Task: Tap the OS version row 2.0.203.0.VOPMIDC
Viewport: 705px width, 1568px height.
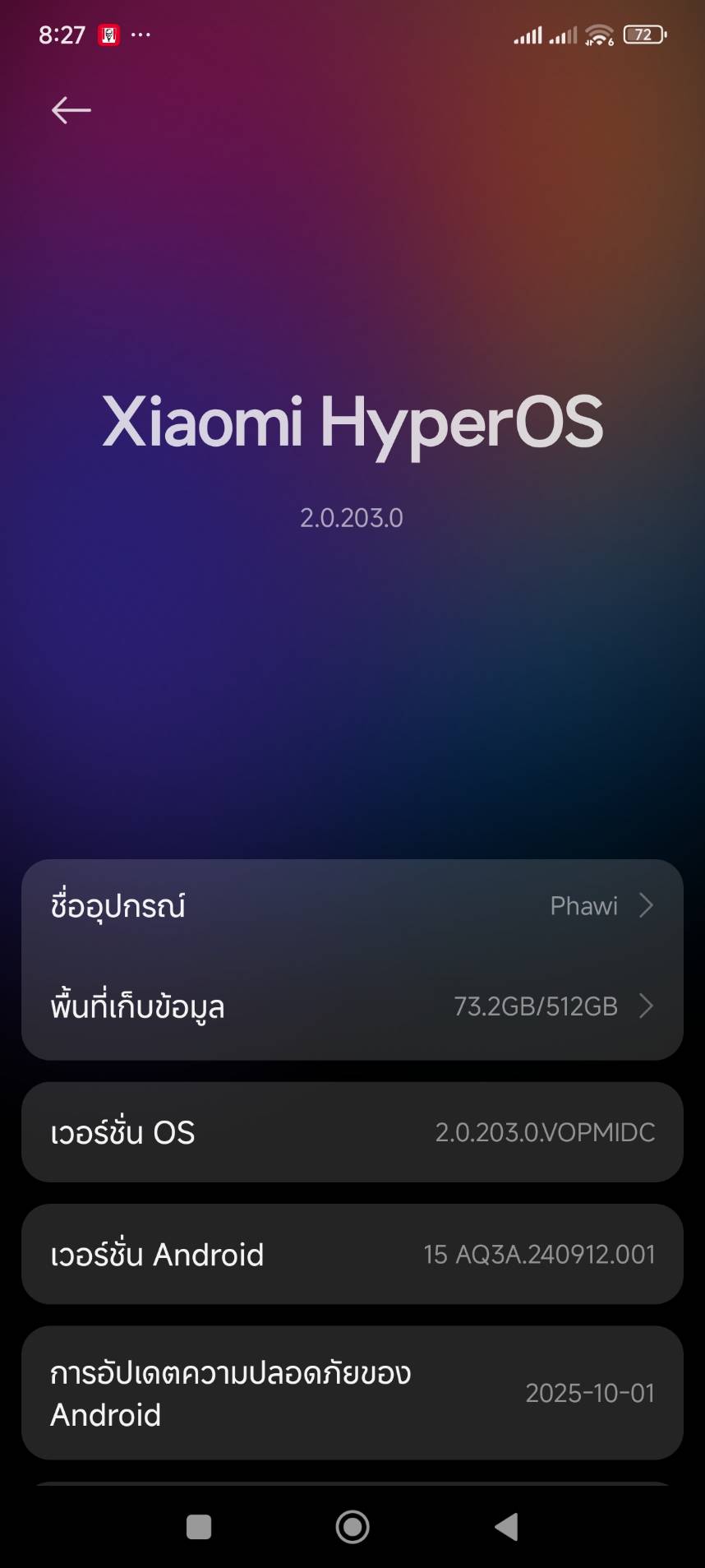Action: (x=352, y=1132)
